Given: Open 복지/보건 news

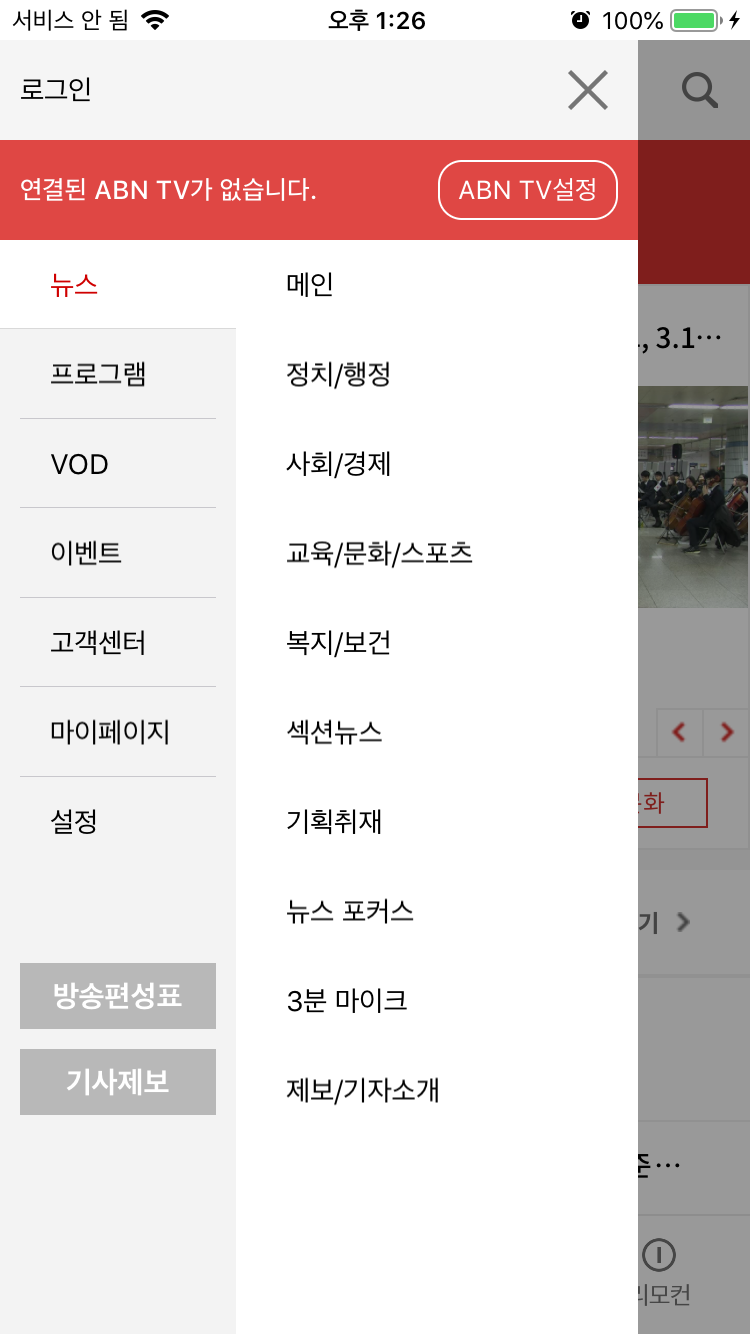Looking at the screenshot, I should point(338,643).
